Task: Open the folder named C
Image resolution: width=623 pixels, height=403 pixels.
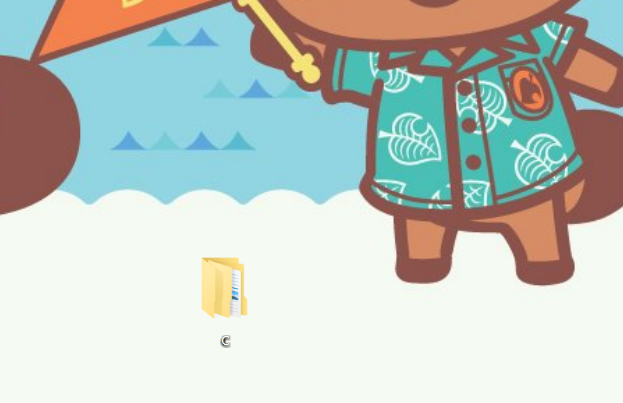Action: (224, 288)
